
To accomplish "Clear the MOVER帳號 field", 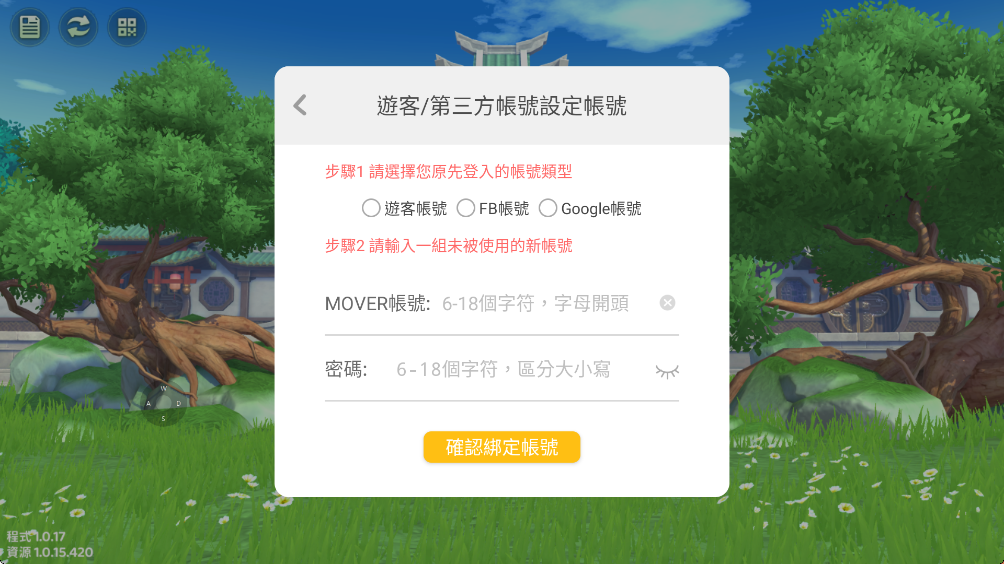I will point(667,303).
